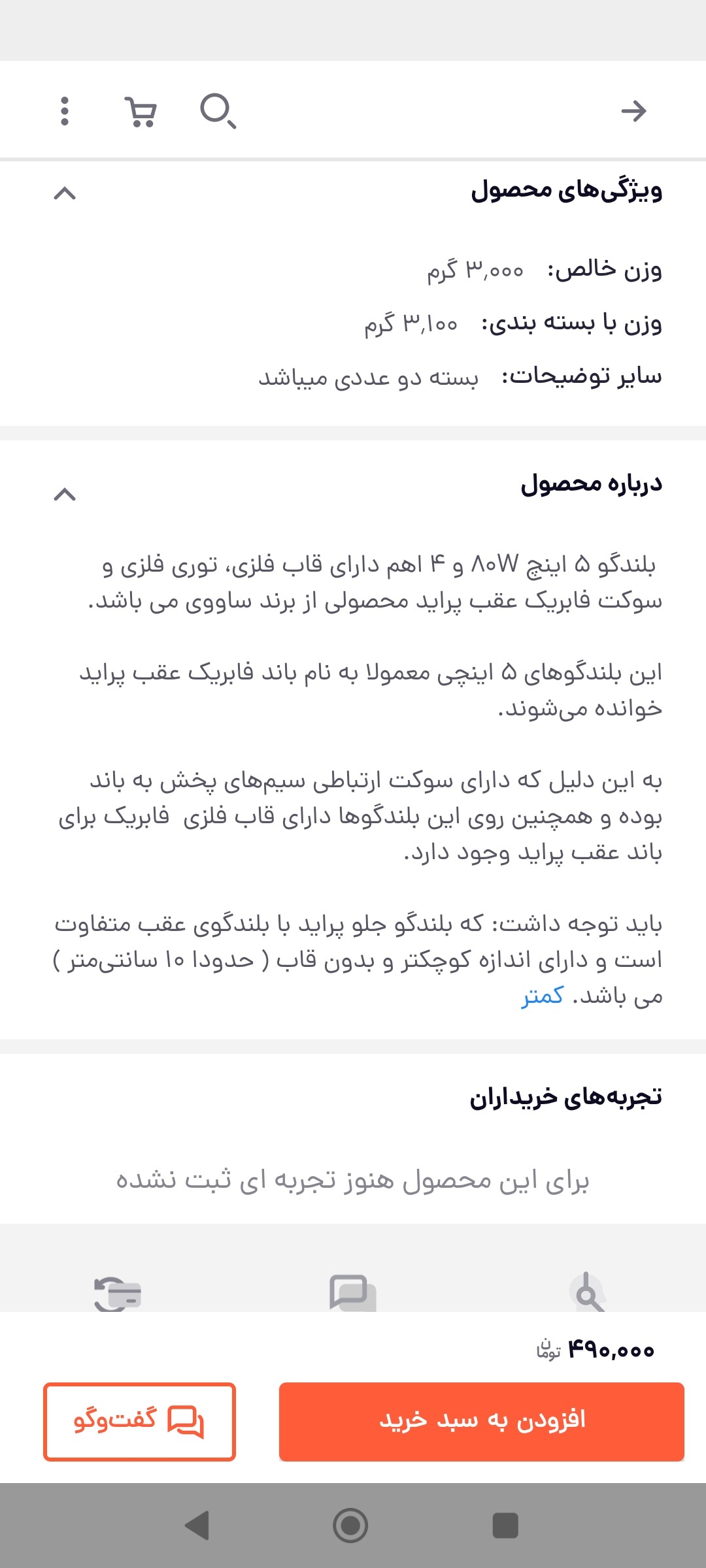Collapse the ویژگی‌های محصول section
706x1568 pixels.
[x=65, y=193]
